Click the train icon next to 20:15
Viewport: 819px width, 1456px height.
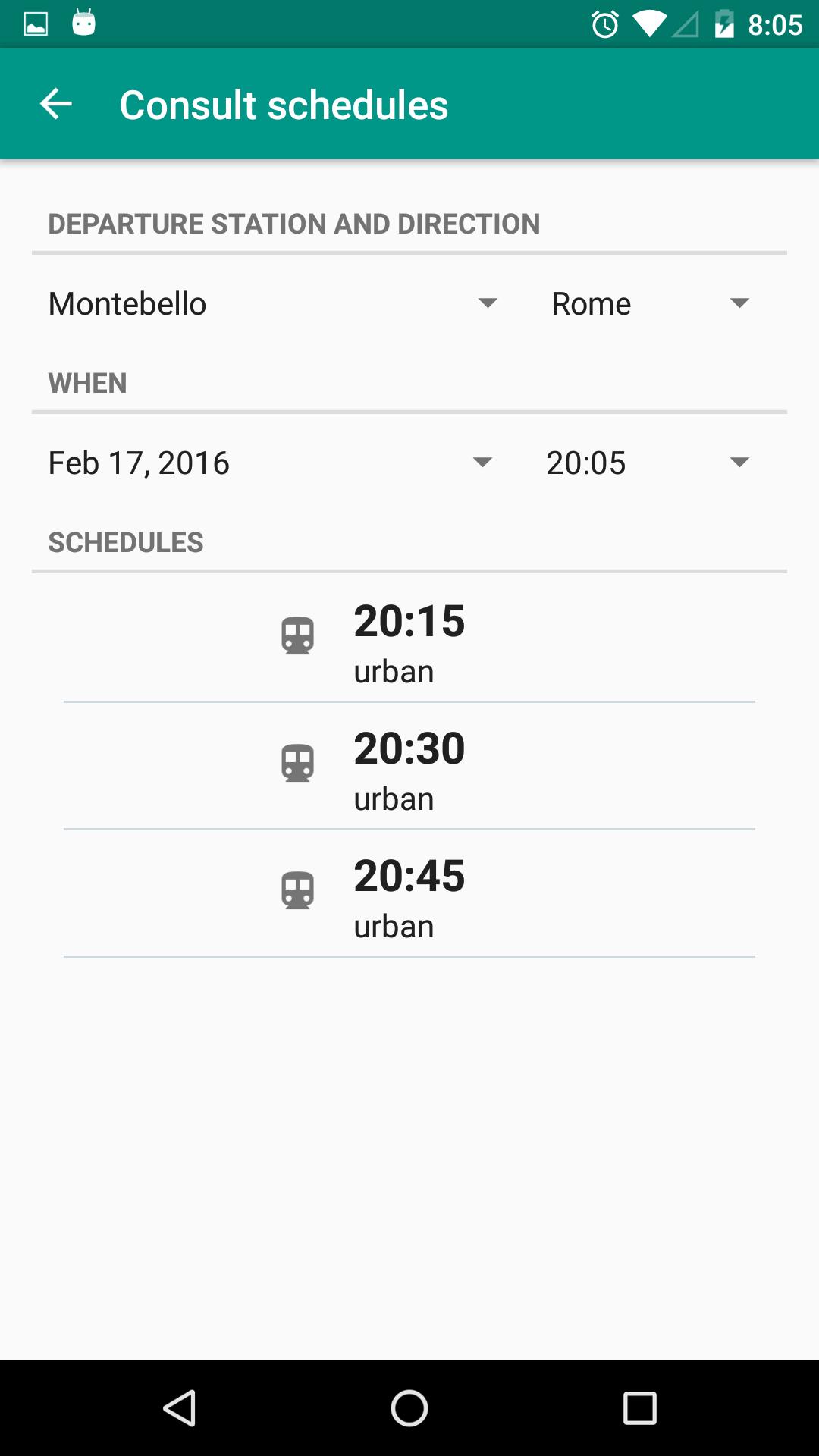coord(297,637)
